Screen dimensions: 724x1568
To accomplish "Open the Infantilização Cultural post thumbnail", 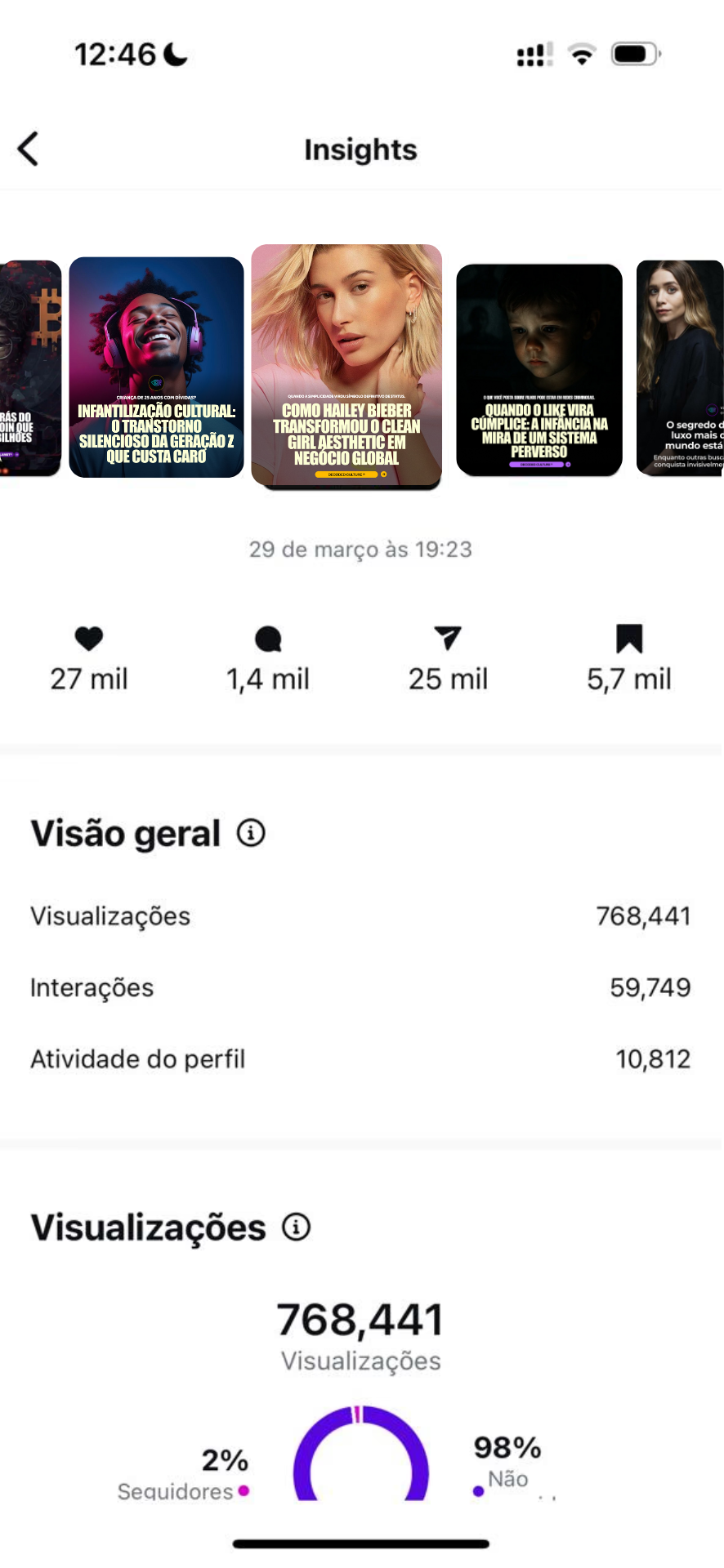I will [156, 367].
